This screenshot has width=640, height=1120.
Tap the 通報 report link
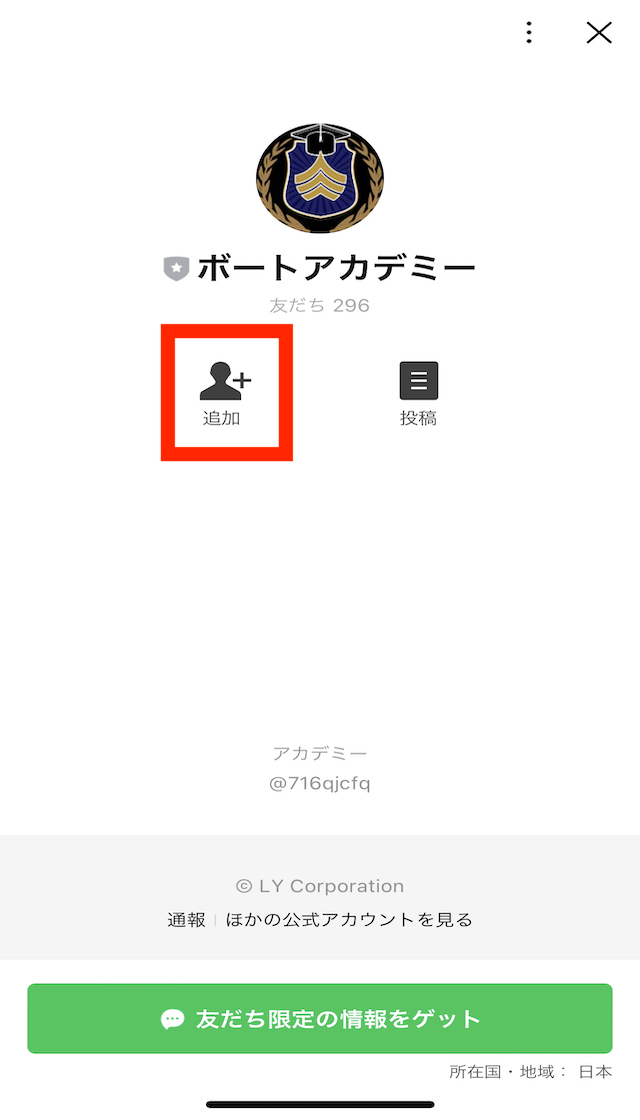point(186,919)
